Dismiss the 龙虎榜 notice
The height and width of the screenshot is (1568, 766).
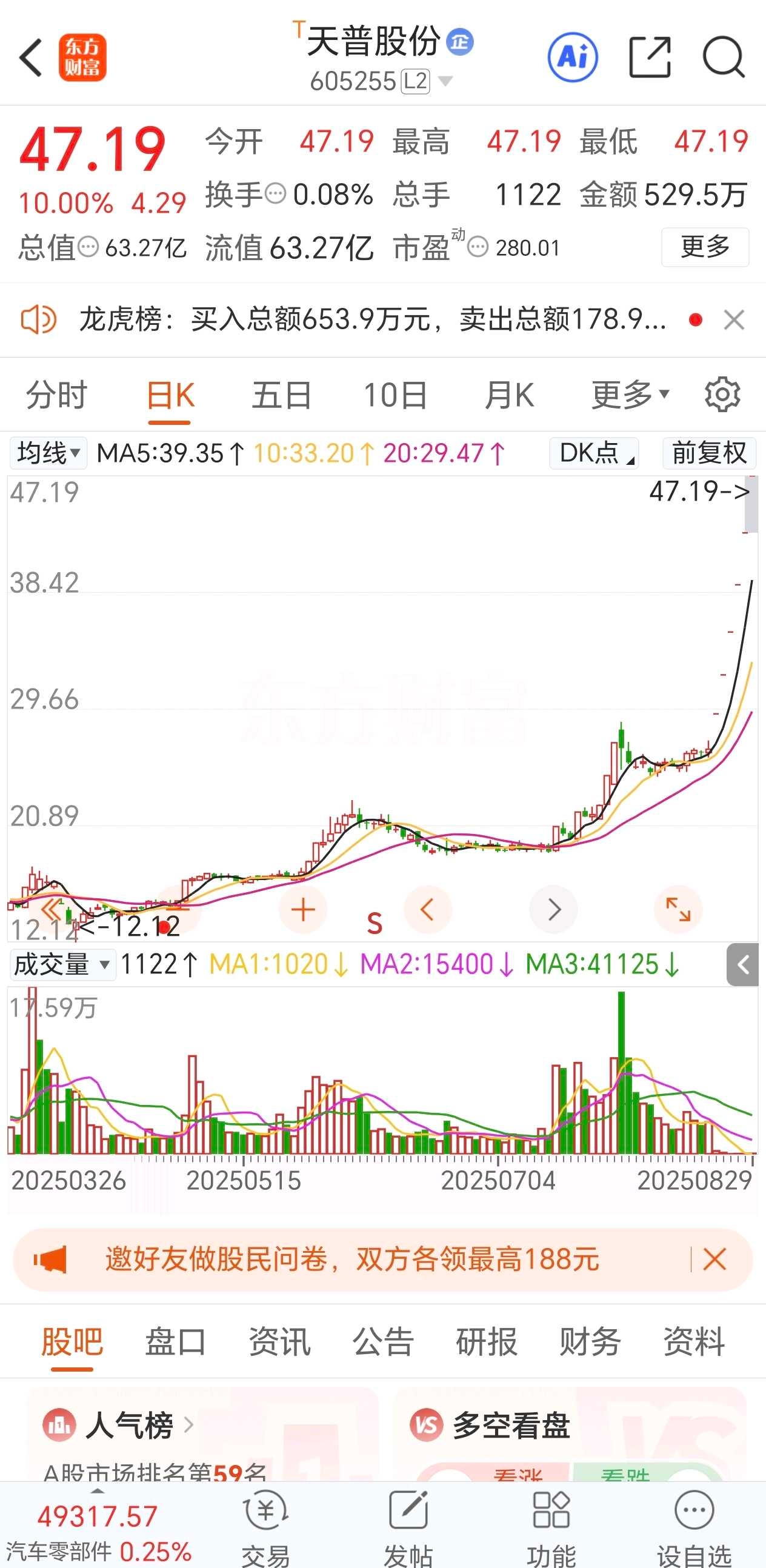coord(734,319)
